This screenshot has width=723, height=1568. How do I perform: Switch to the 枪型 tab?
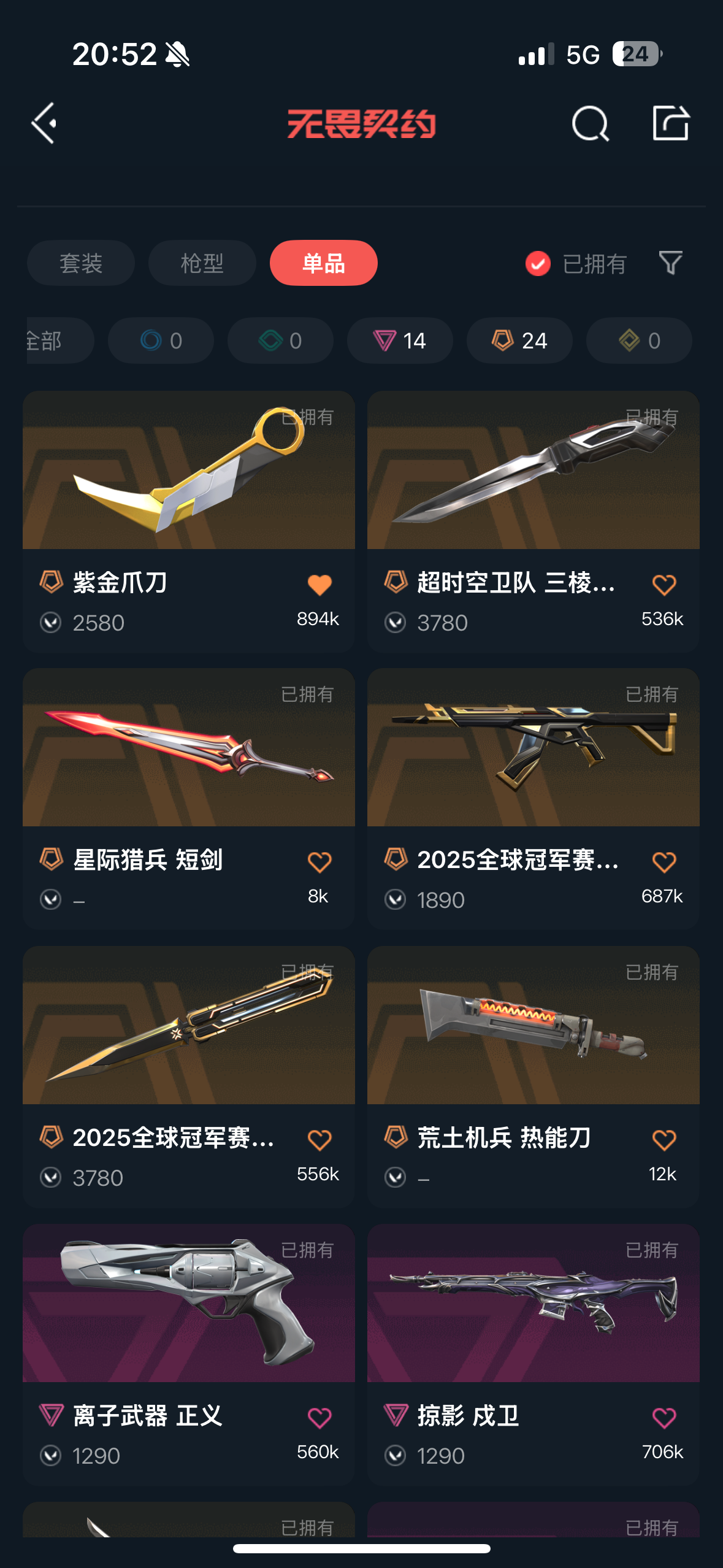(202, 263)
